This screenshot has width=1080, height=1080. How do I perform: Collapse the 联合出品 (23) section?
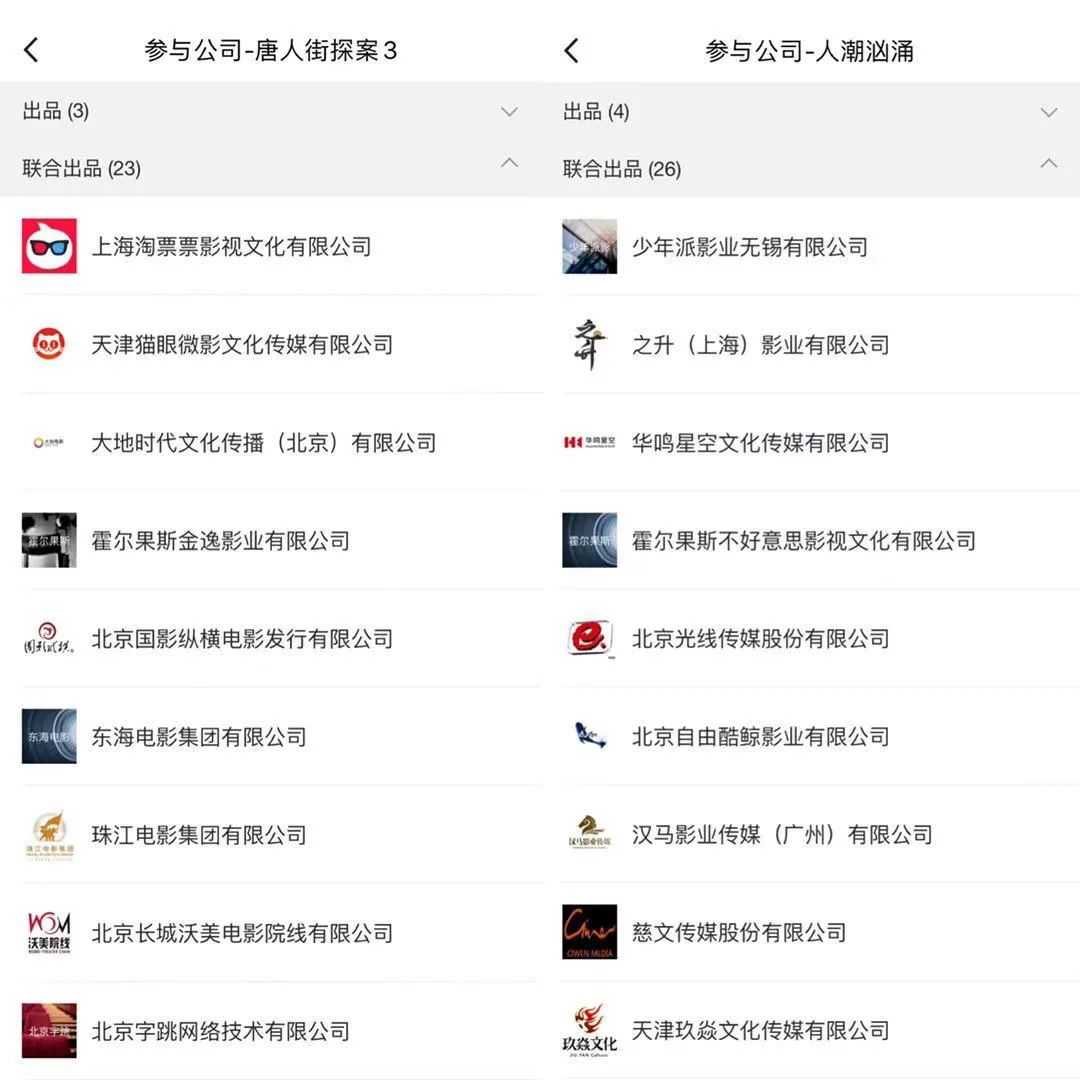[270, 167]
